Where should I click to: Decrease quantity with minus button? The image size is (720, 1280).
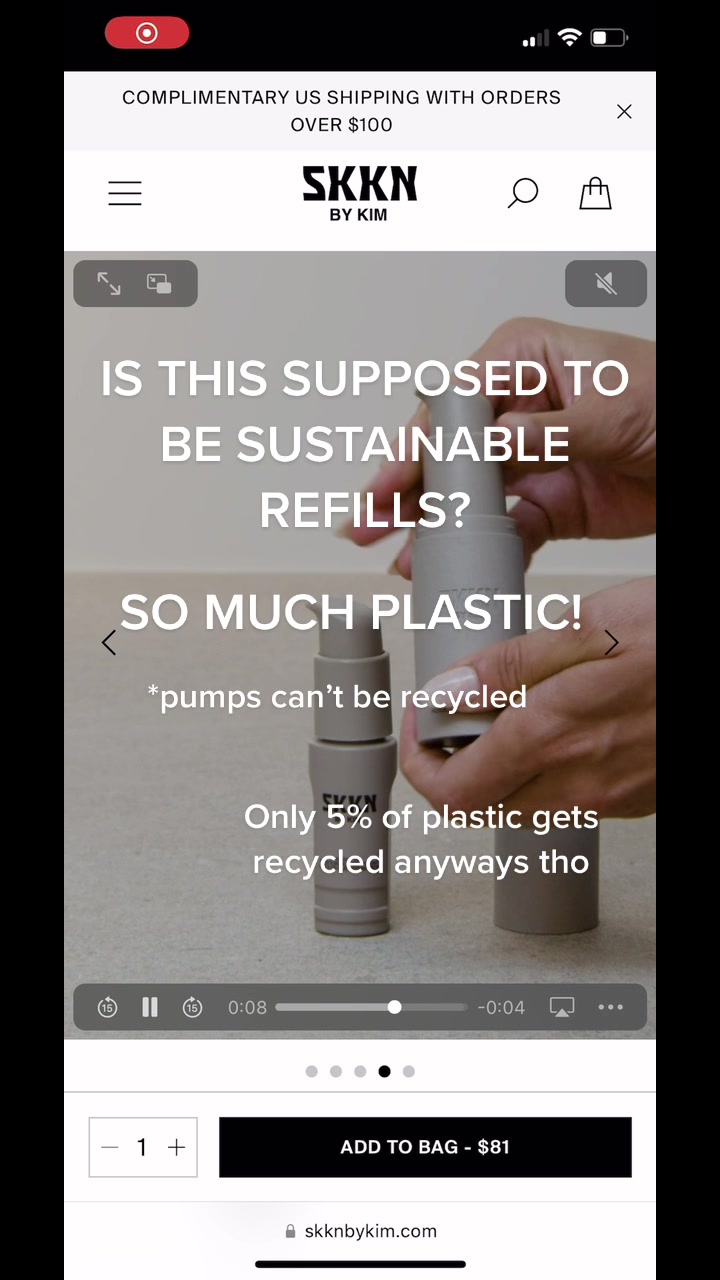point(110,1147)
